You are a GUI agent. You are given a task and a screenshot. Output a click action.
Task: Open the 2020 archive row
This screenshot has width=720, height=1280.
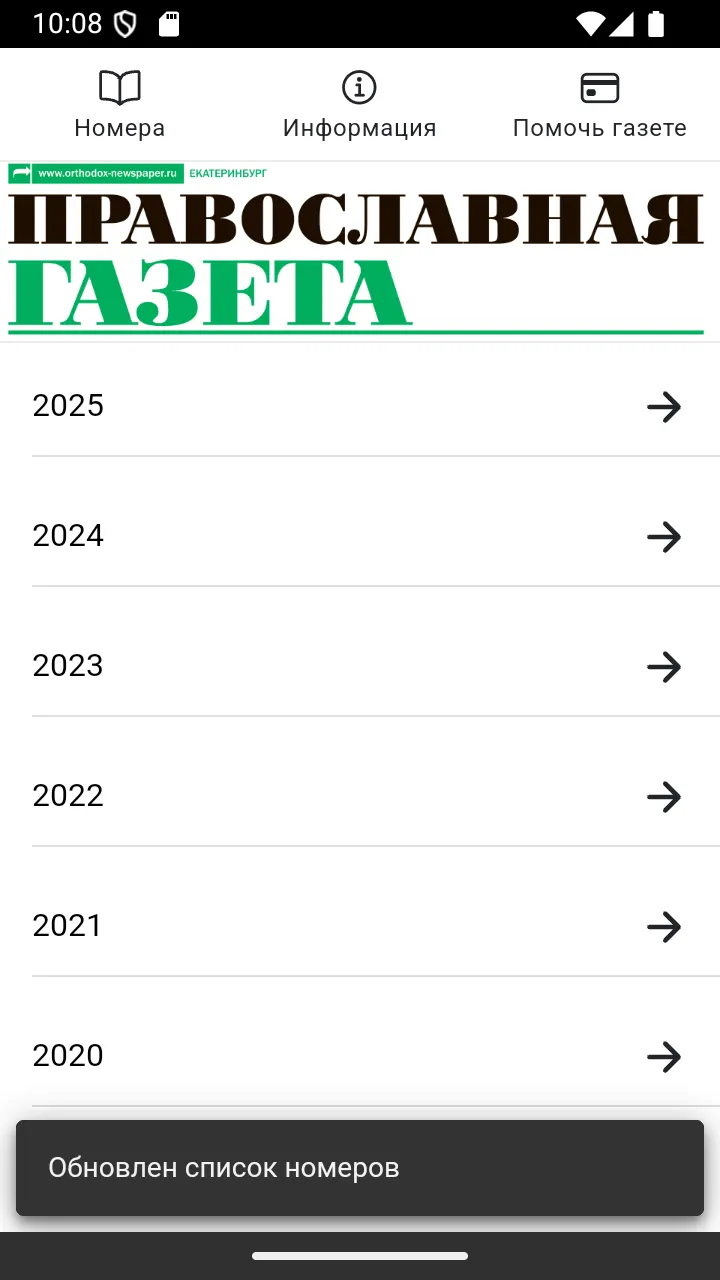(360, 1056)
